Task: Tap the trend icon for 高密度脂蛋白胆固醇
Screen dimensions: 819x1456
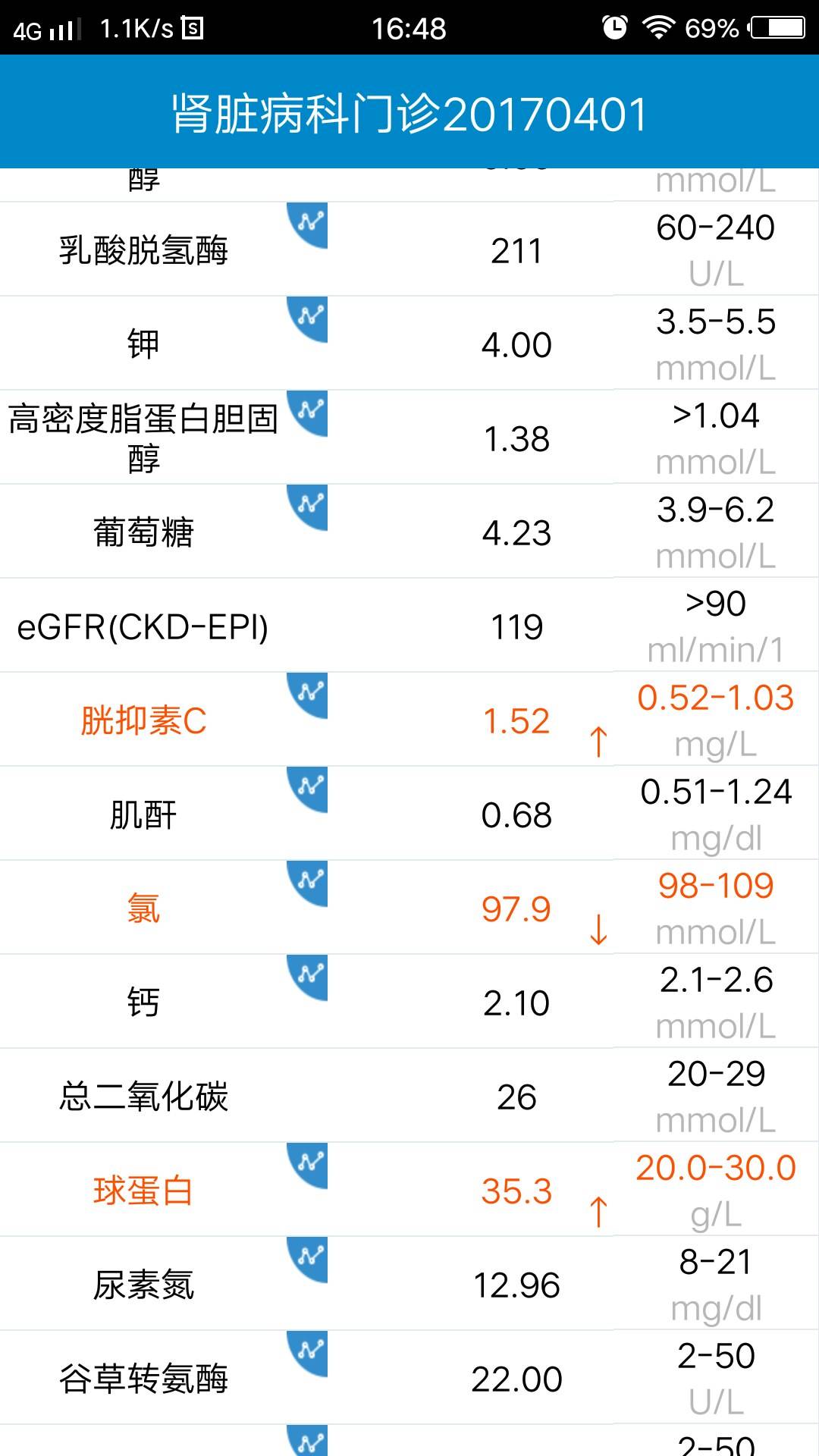Action: pos(310,410)
